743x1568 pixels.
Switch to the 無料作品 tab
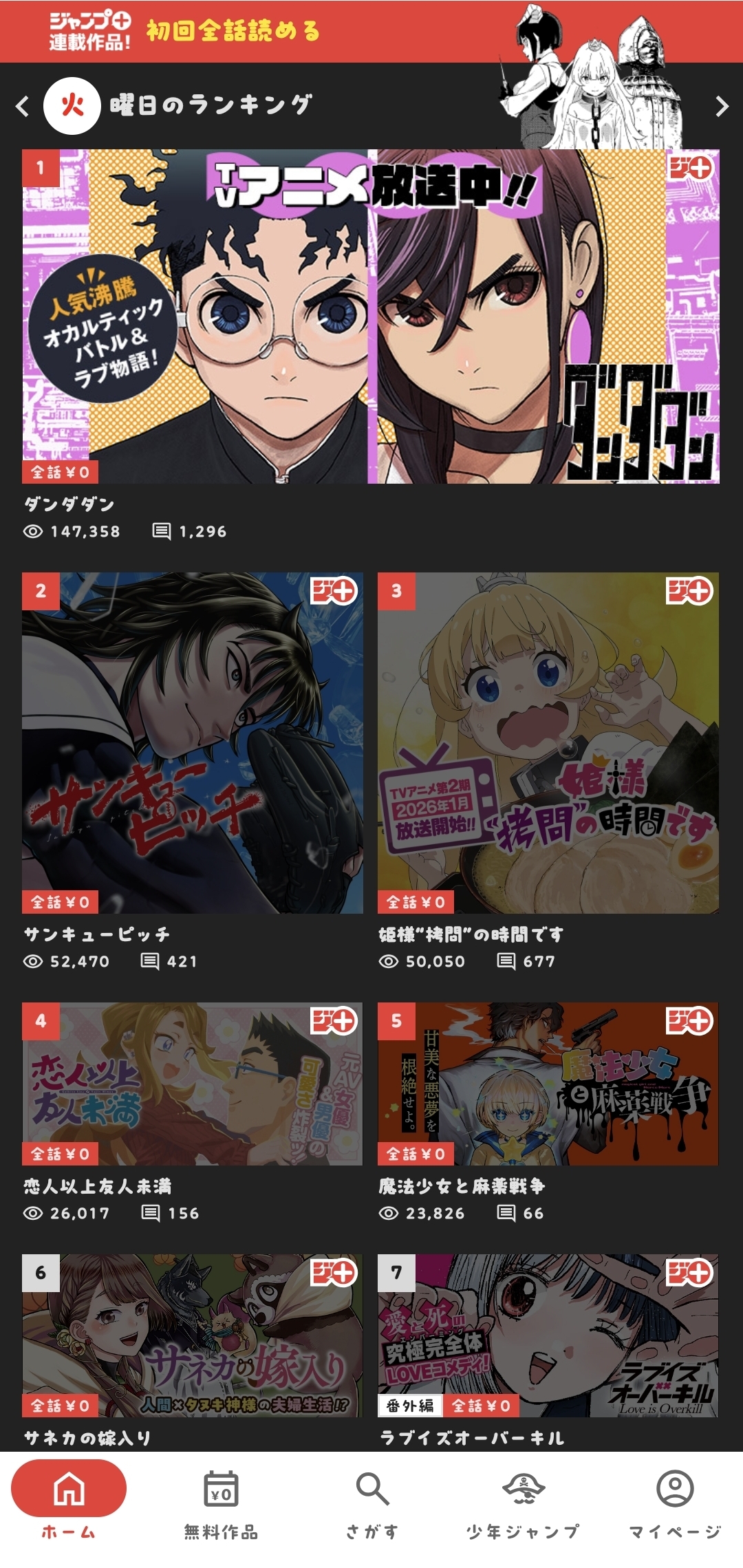pyautogui.click(x=221, y=1505)
